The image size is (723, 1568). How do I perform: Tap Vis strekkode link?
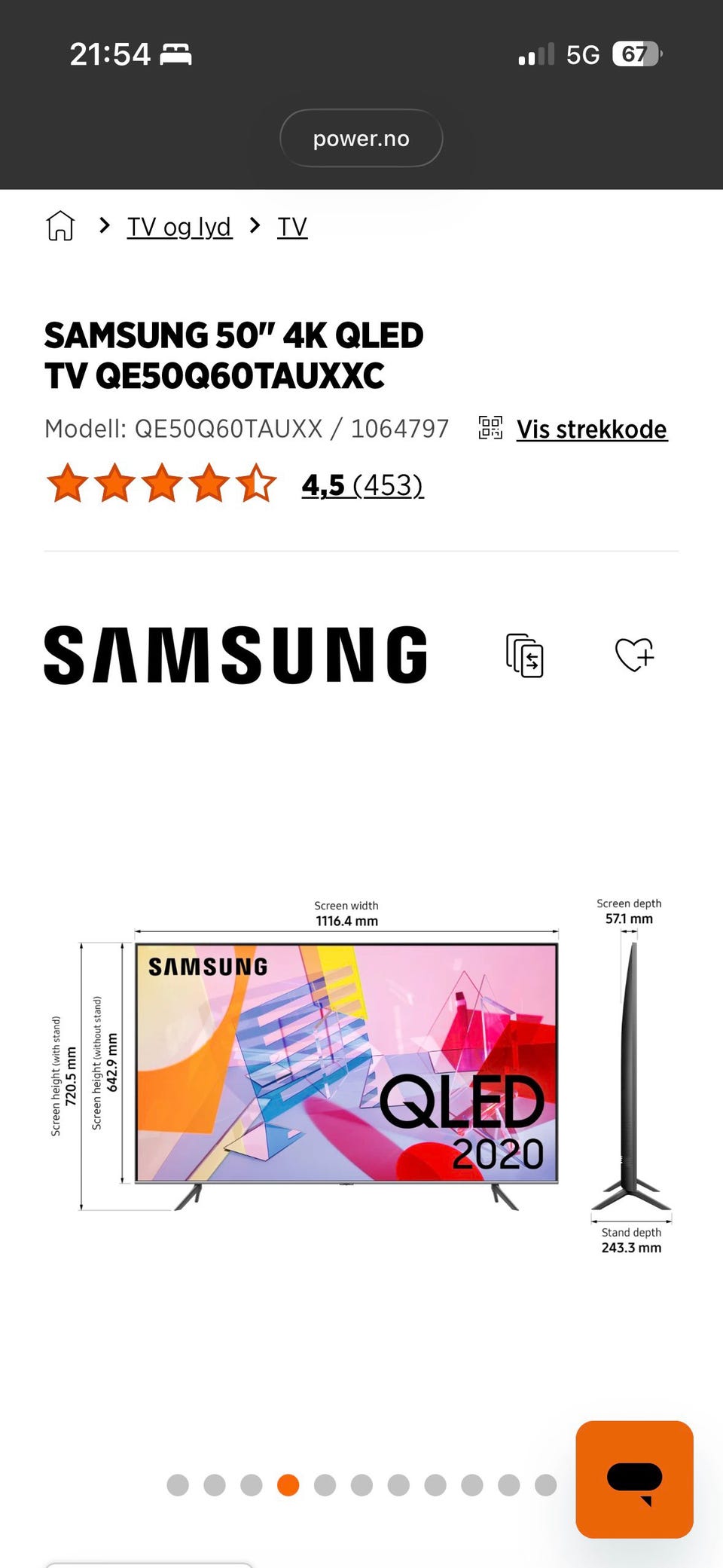591,429
